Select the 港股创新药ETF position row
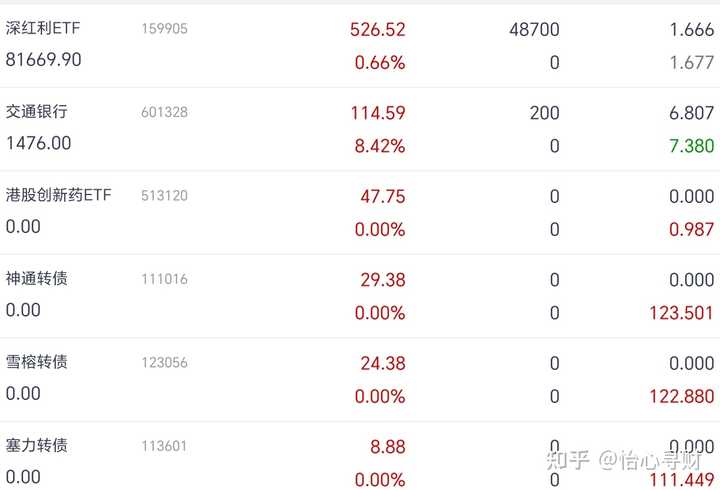The height and width of the screenshot is (490, 720). click(360, 213)
